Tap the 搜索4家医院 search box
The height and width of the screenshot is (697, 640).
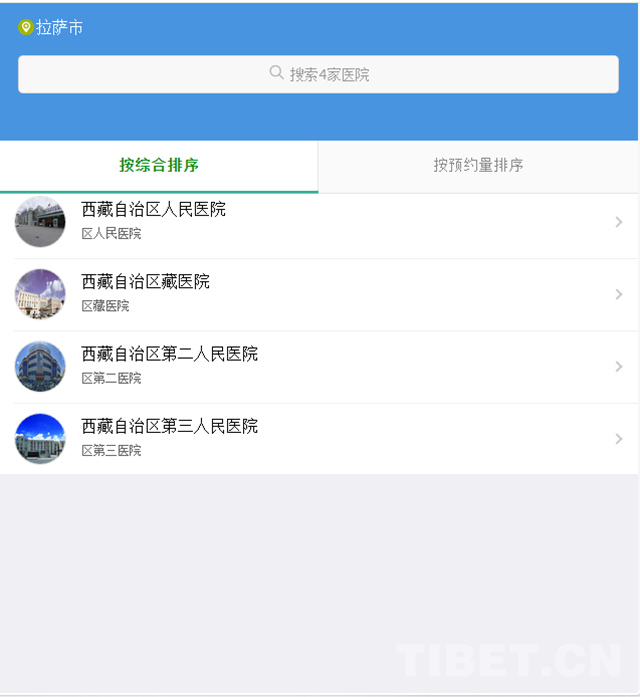318,74
